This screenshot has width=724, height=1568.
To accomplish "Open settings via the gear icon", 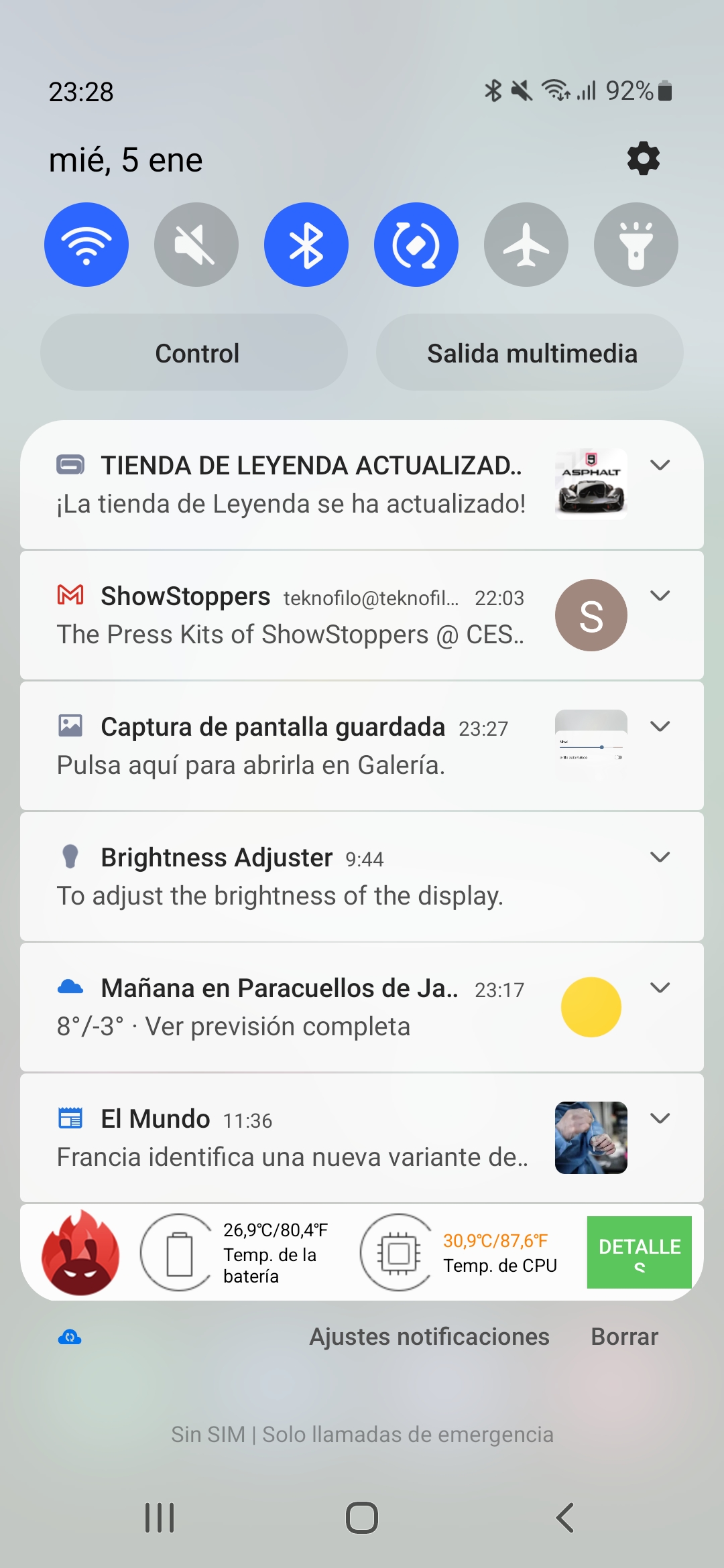I will coord(644,159).
